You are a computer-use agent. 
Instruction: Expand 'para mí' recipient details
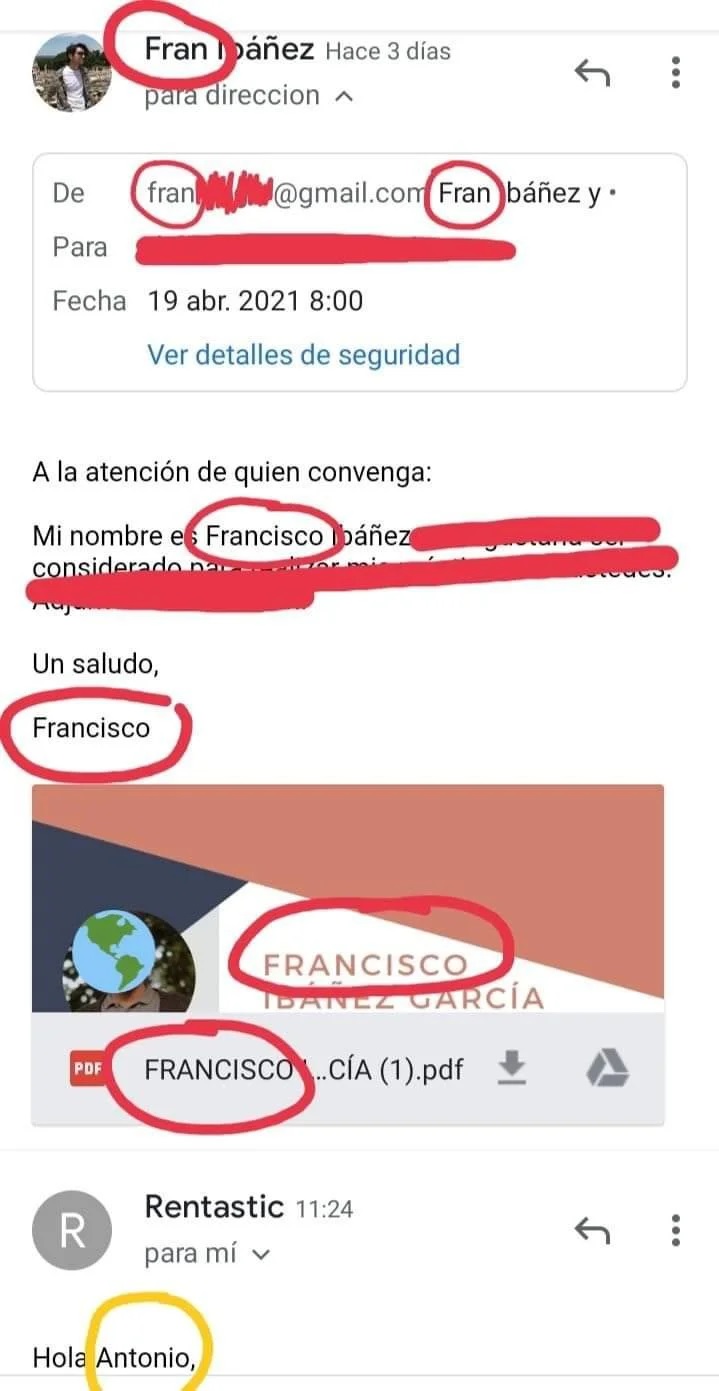[262, 1254]
